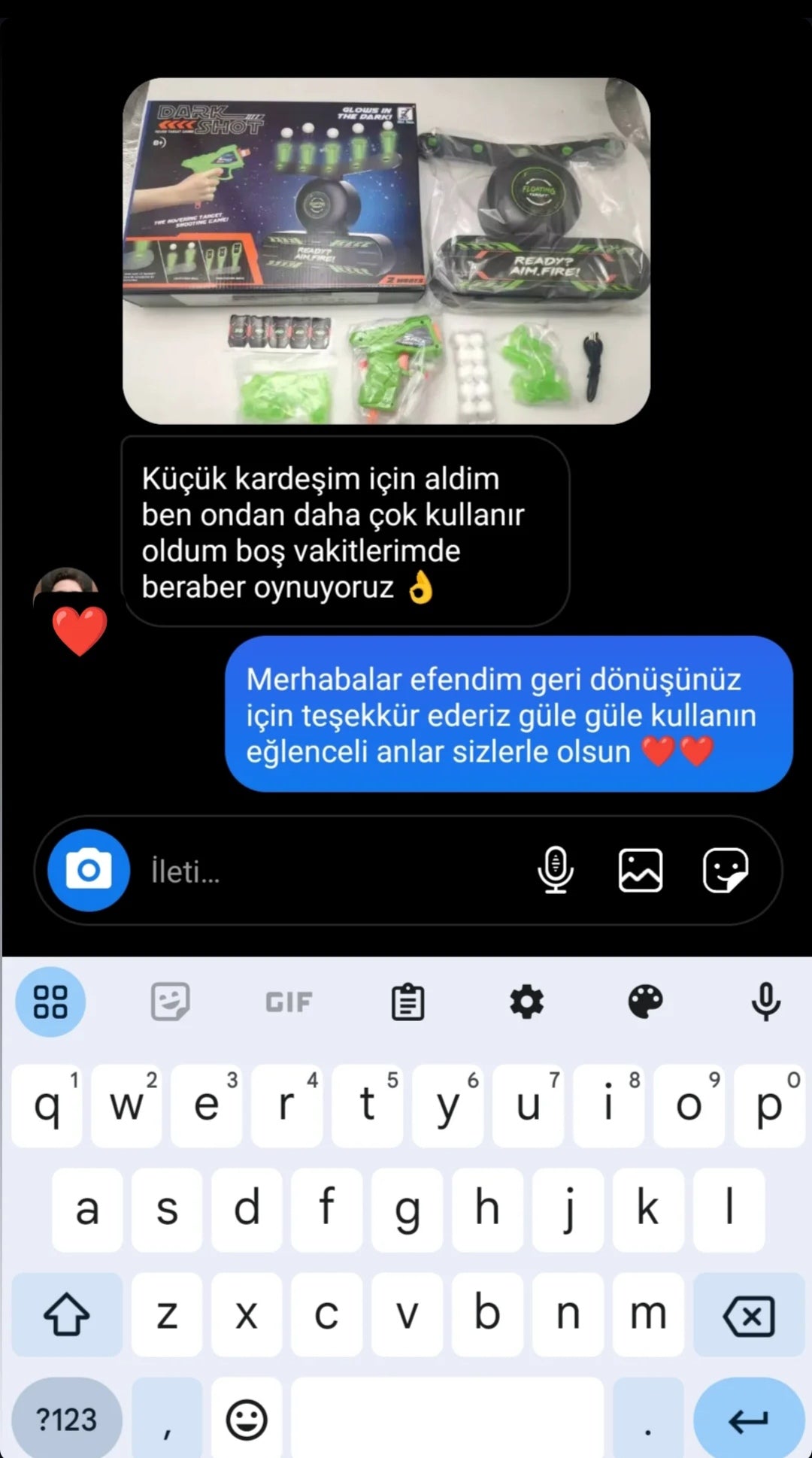
Task: Tap the İleti message input field
Action: pyautogui.click(x=323, y=871)
